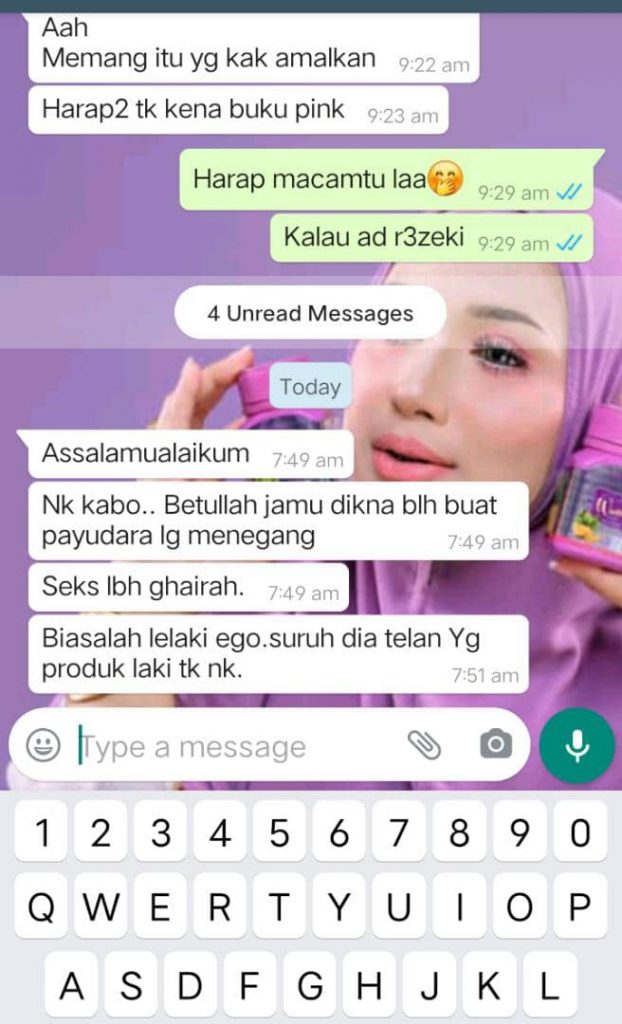
Task: Open the attachment paperclip menu
Action: (425, 745)
